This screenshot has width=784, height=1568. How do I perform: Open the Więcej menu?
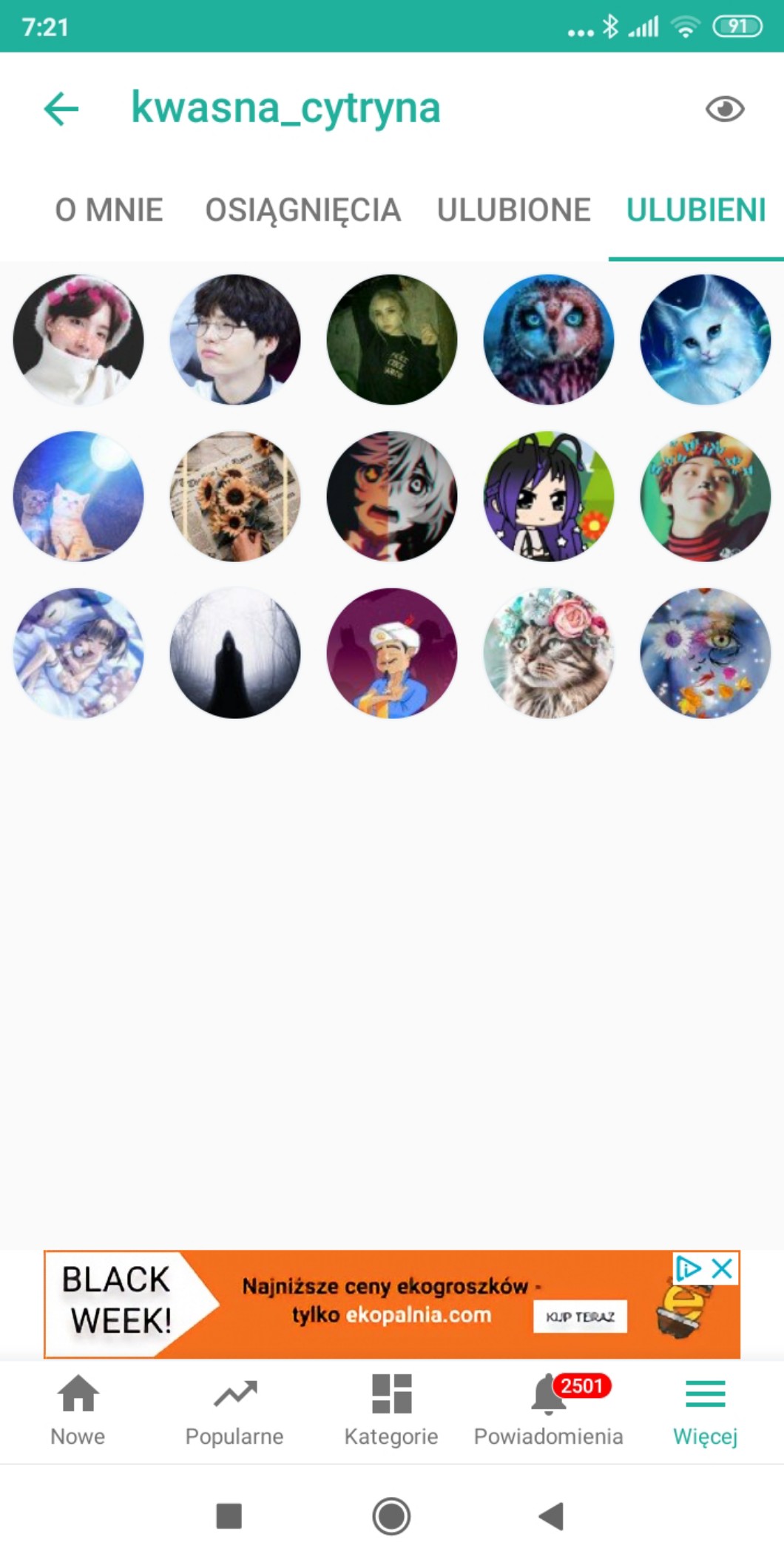click(x=705, y=1410)
